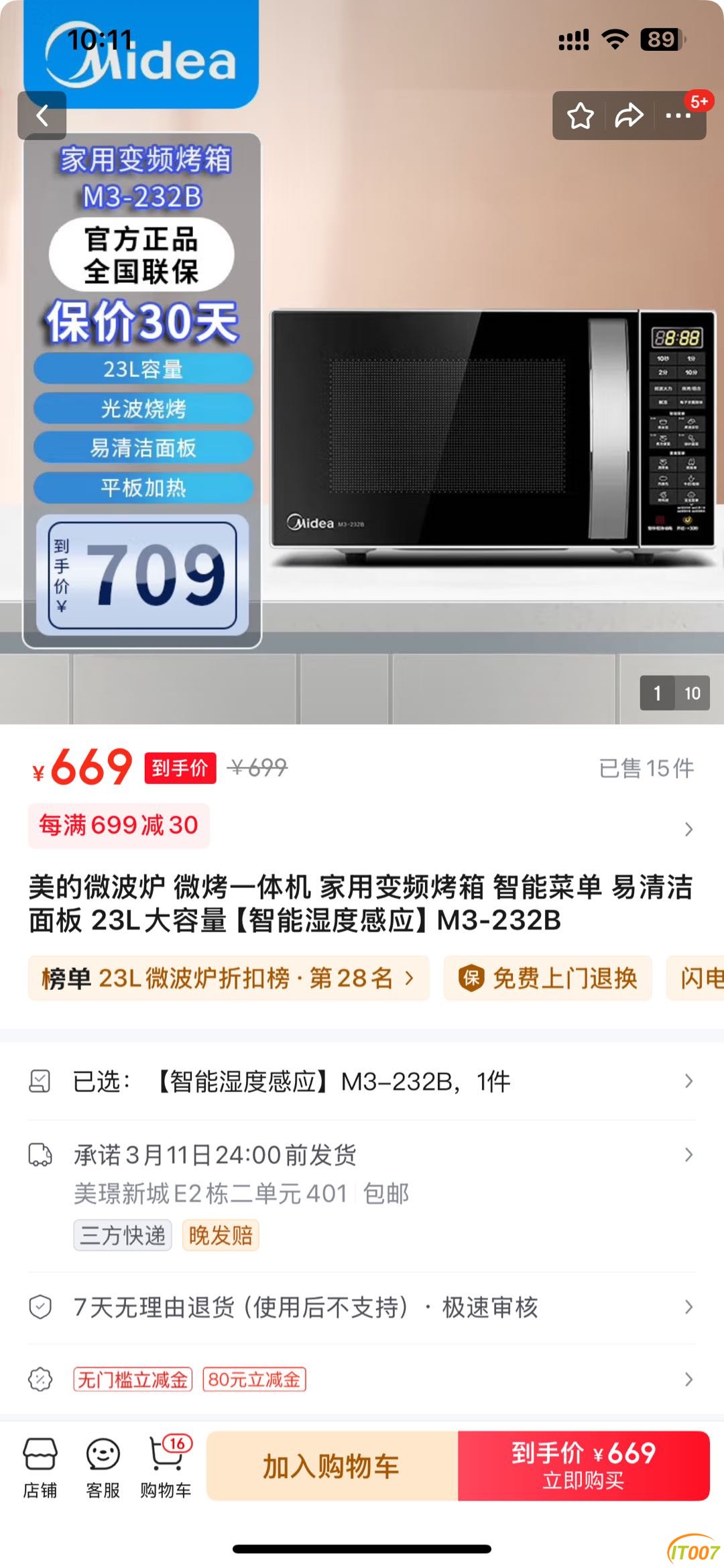Contact customer service 客服
Viewport: 724px width, 1568px height.
103,1467
